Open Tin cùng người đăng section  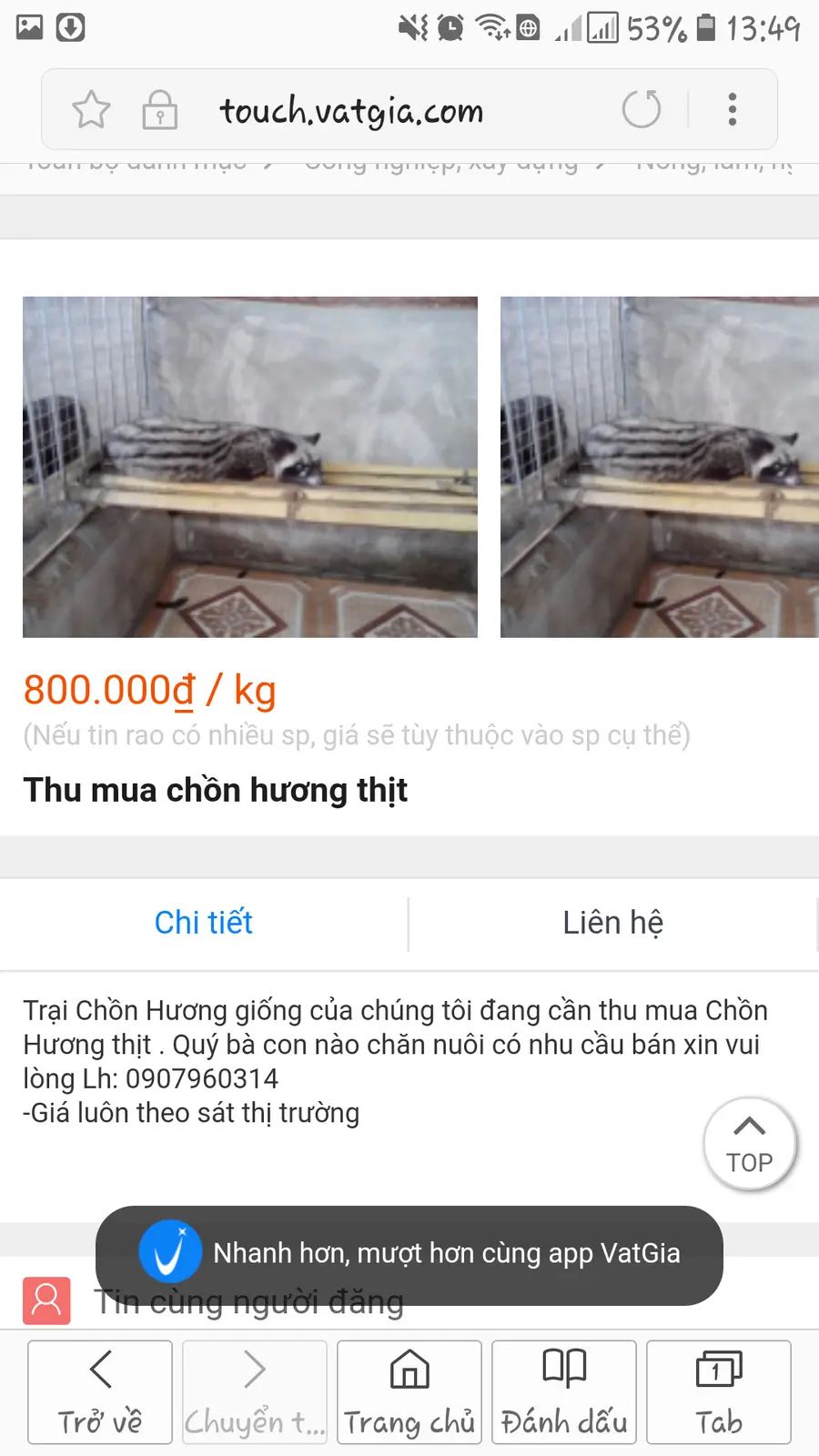pos(248,1301)
